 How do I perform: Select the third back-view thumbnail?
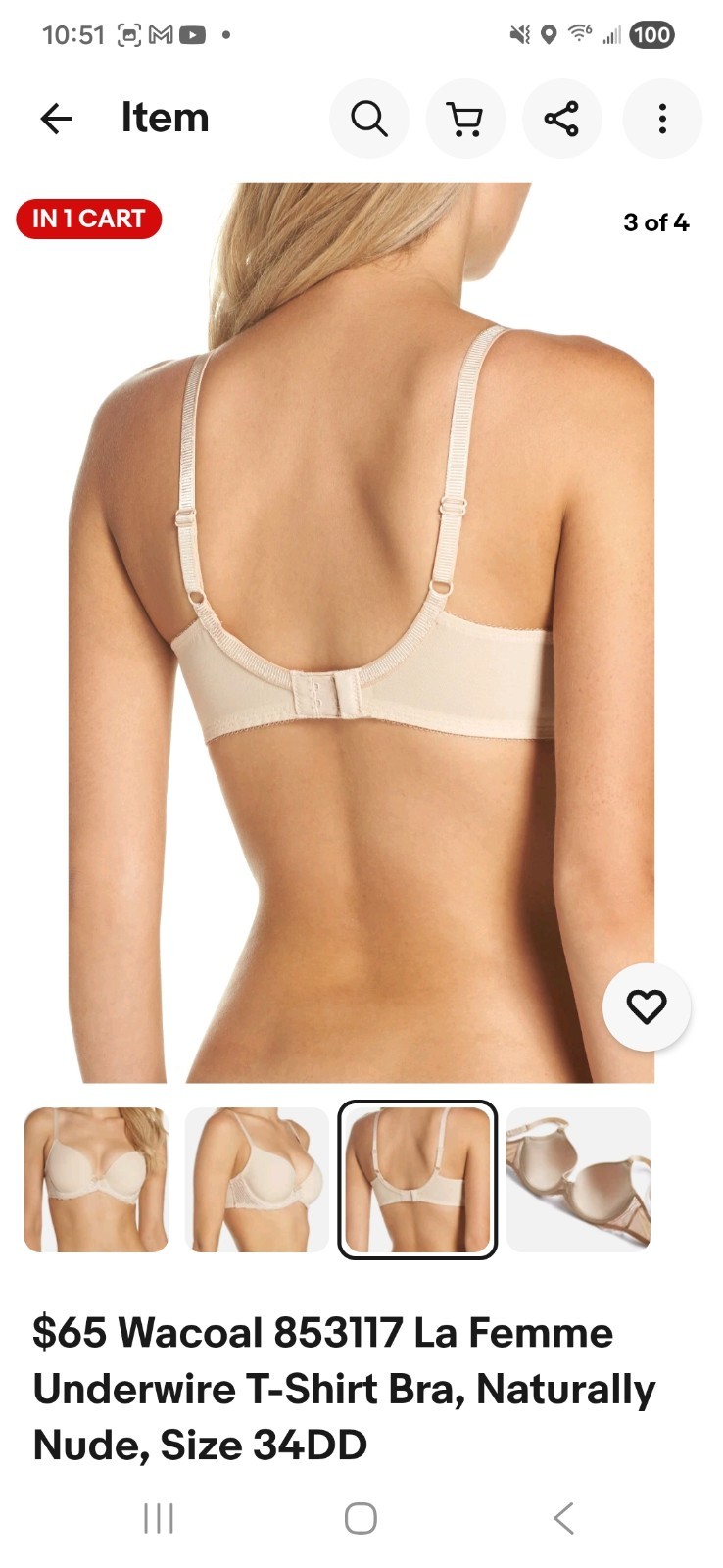pyautogui.click(x=417, y=1180)
